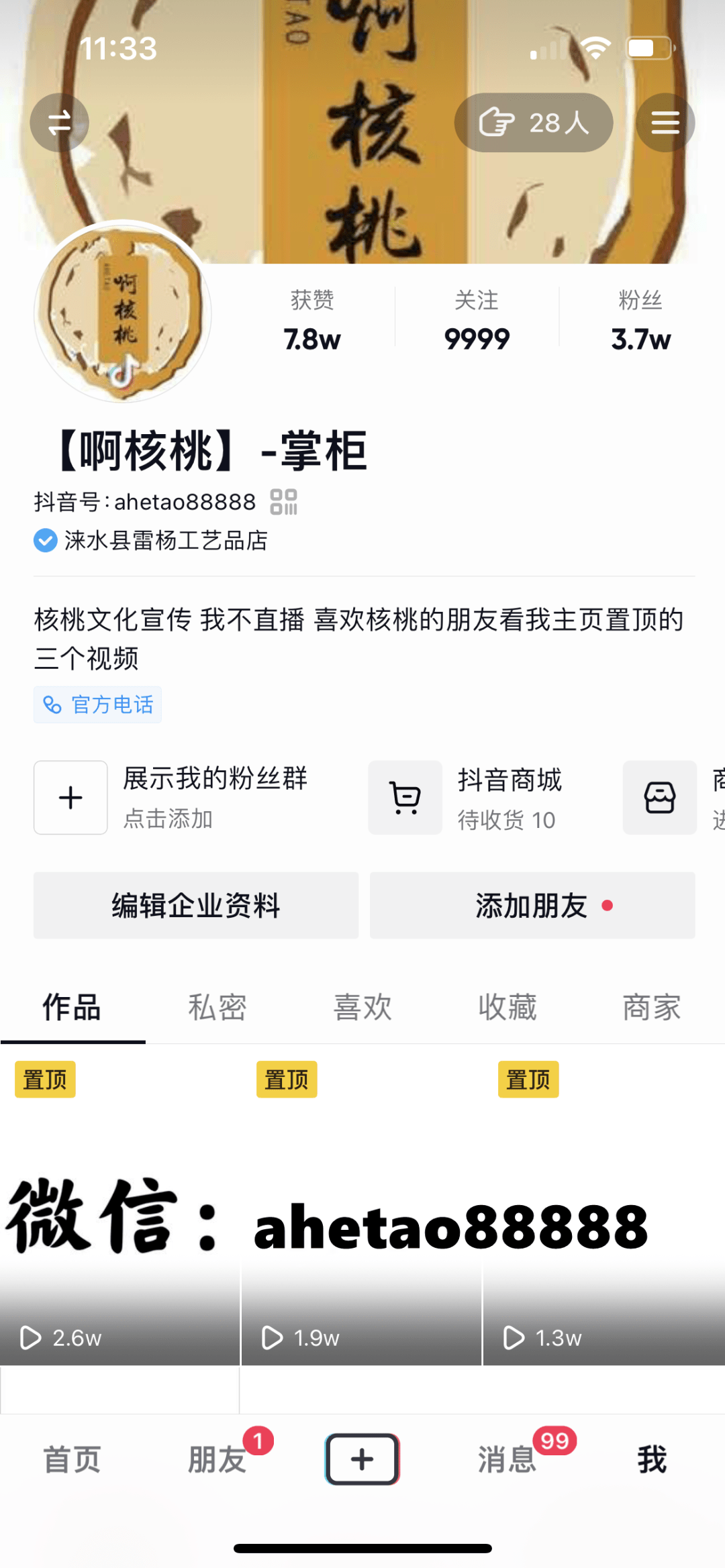Tap 点击添加 to show fan group

click(x=168, y=819)
